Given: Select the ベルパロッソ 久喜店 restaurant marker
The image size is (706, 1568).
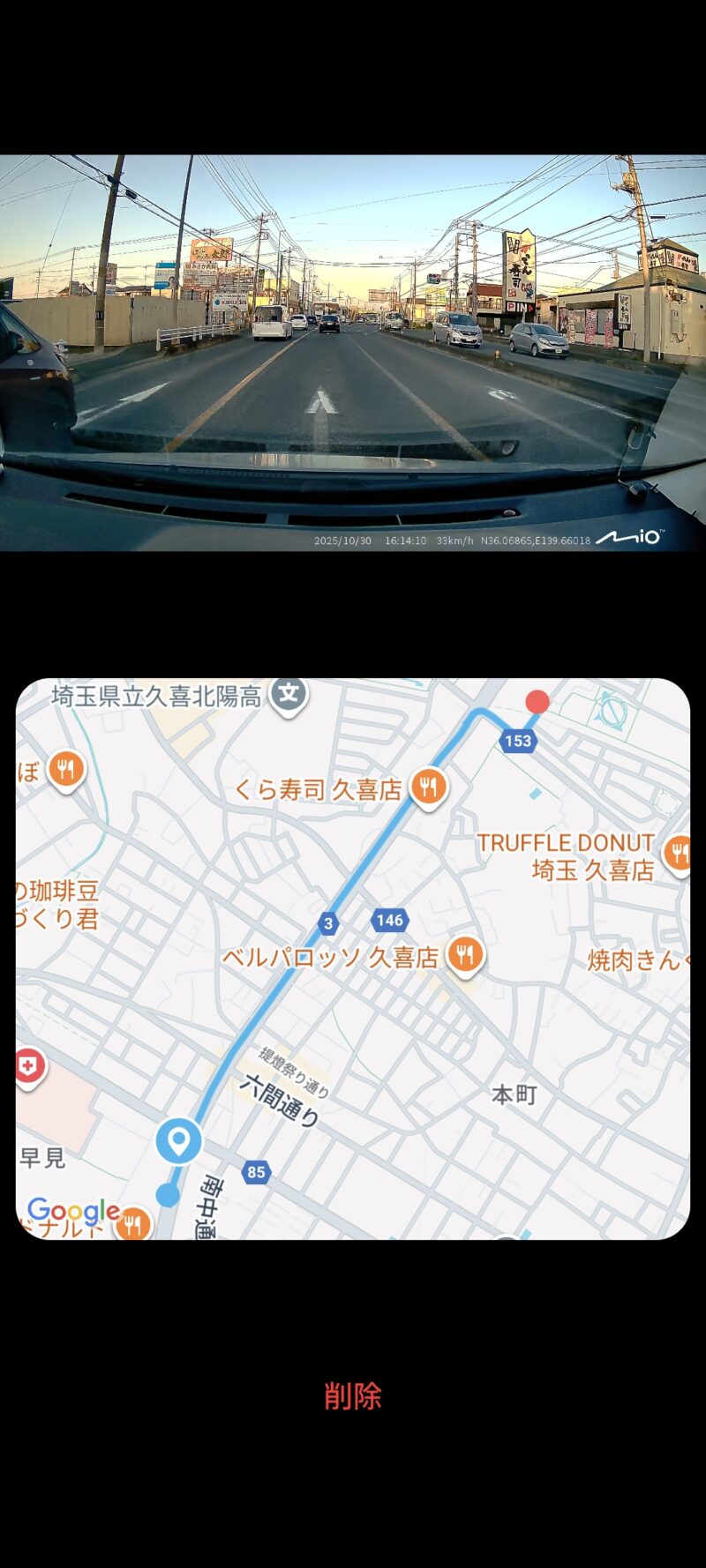Looking at the screenshot, I should tap(465, 954).
